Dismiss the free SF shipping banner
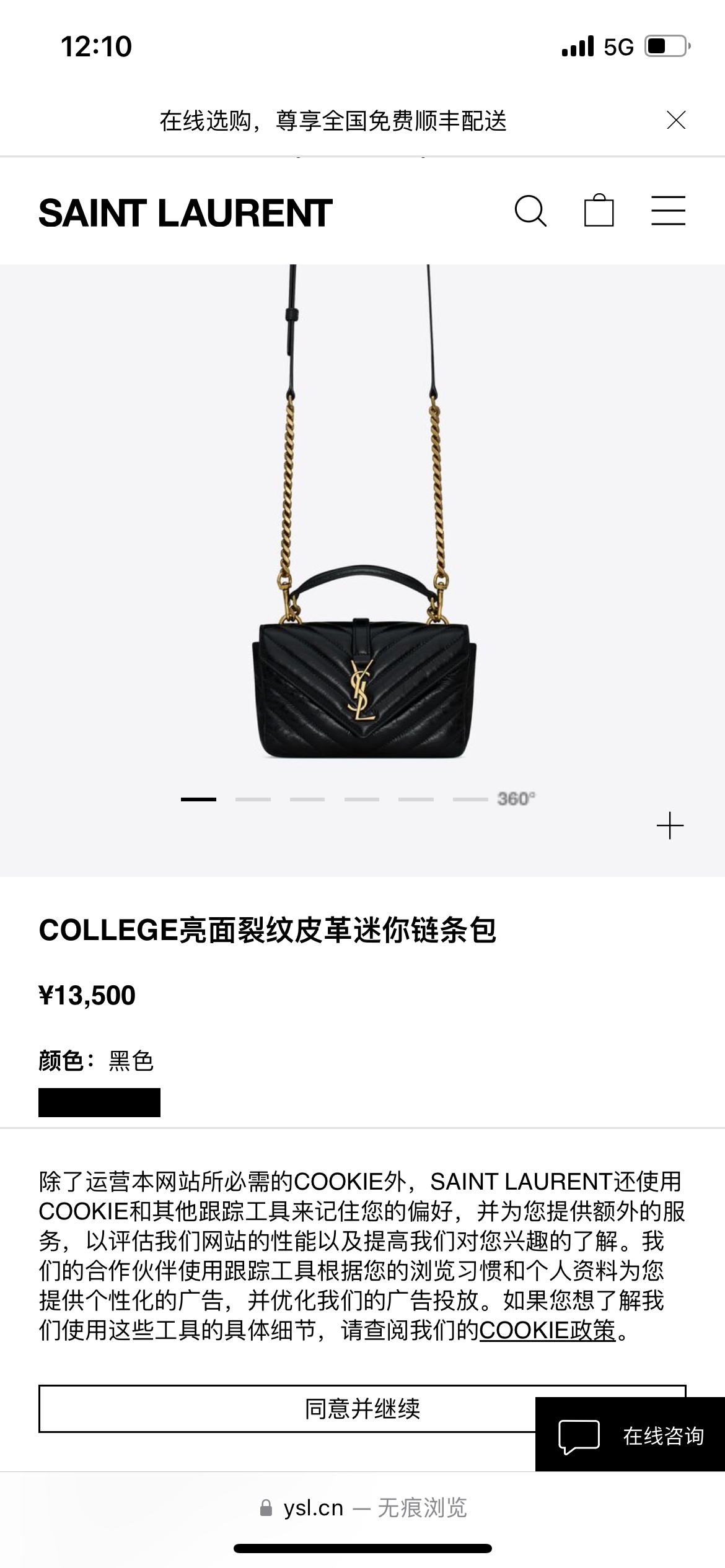Image resolution: width=725 pixels, height=1568 pixels. click(x=675, y=120)
